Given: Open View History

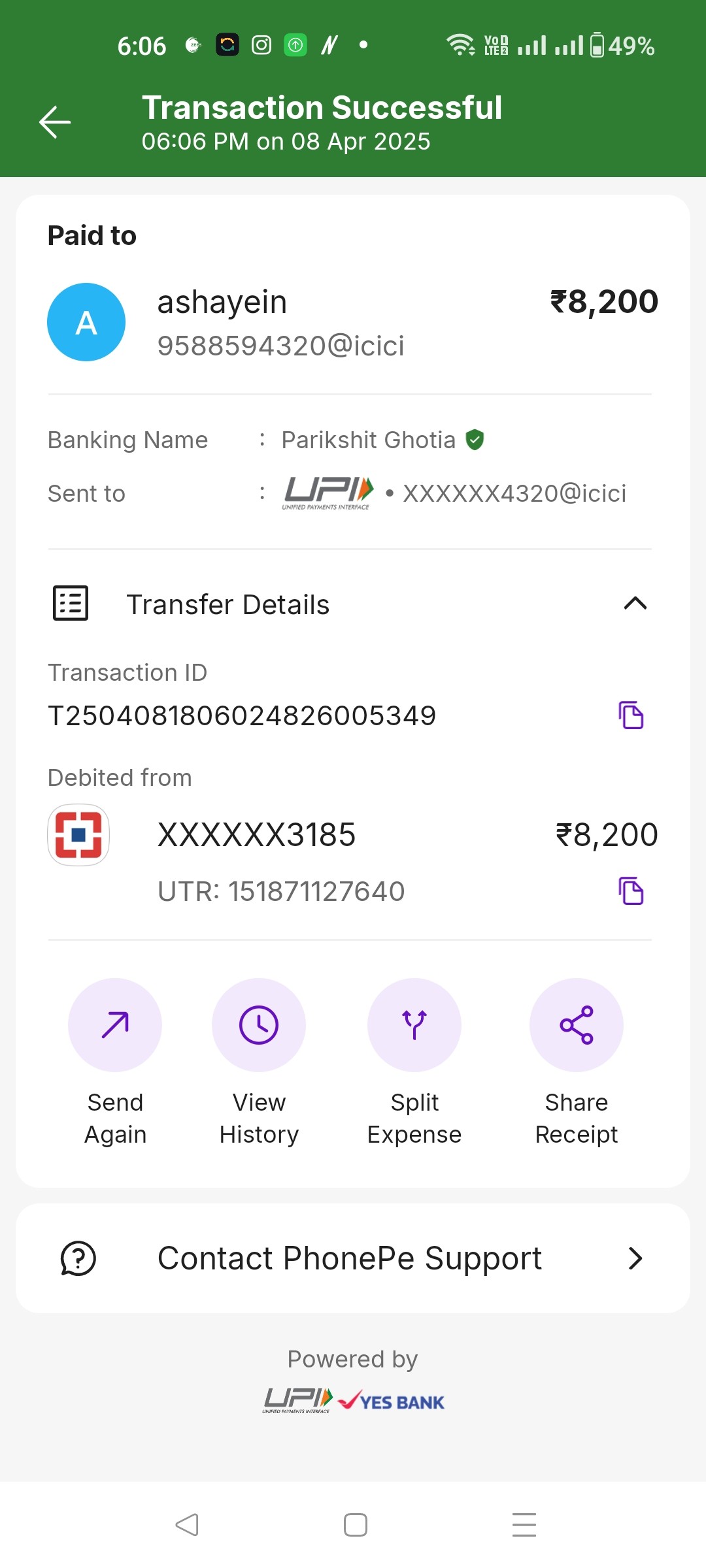Looking at the screenshot, I should click(259, 1062).
